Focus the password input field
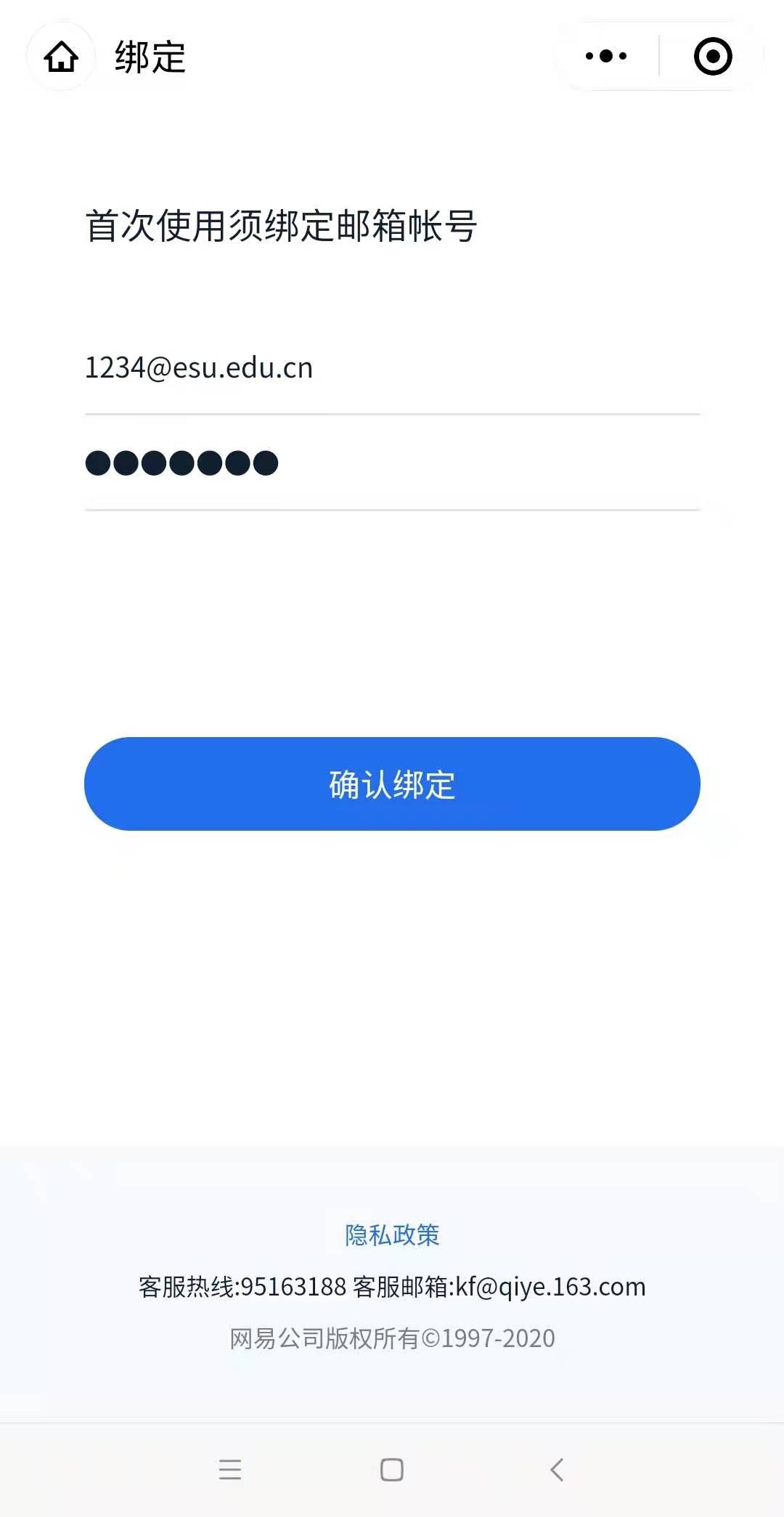Viewport: 784px width, 1517px height. (392, 463)
